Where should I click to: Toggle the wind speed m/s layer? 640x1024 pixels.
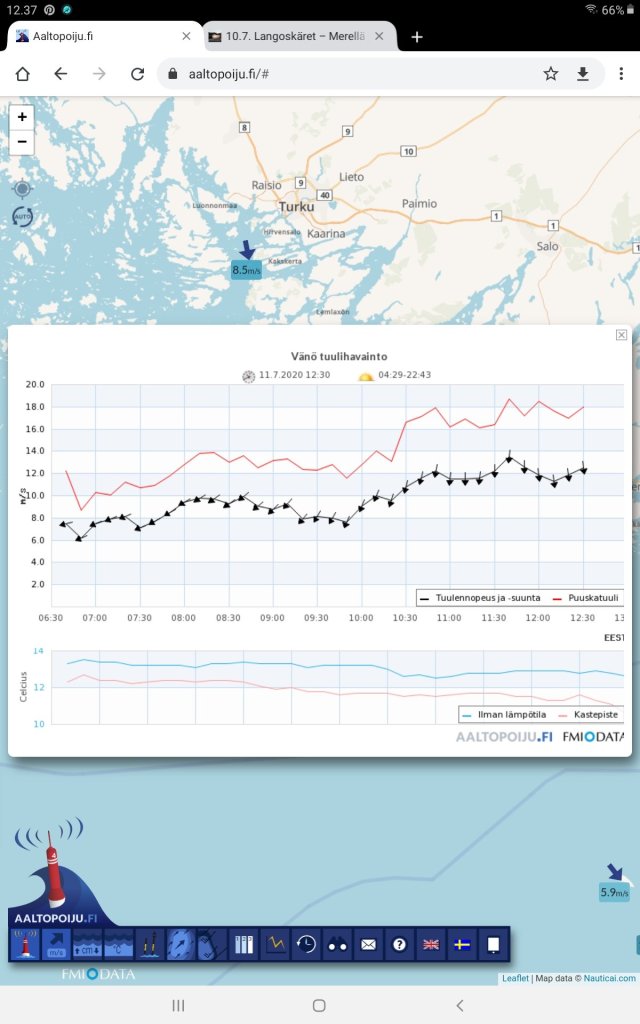pos(56,944)
